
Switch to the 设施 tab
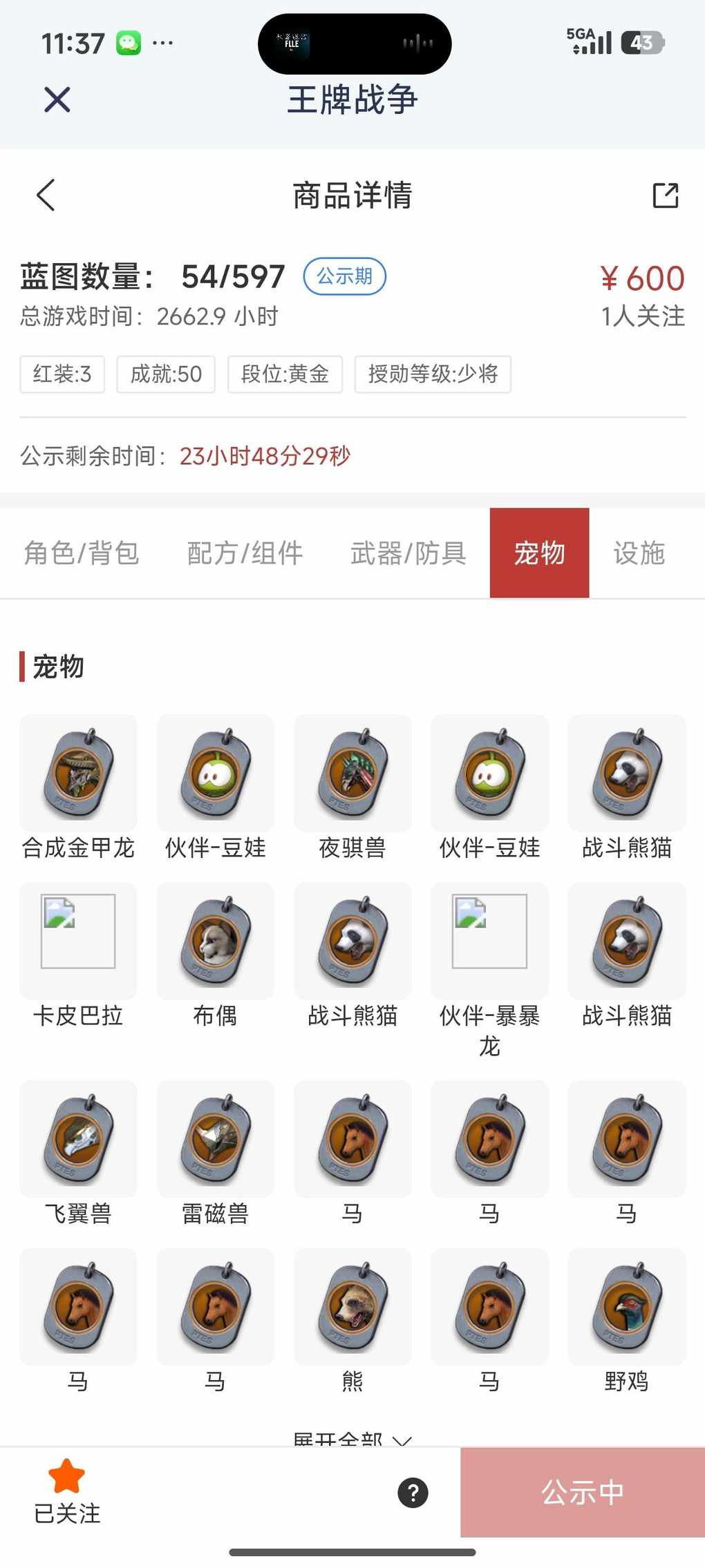(639, 553)
